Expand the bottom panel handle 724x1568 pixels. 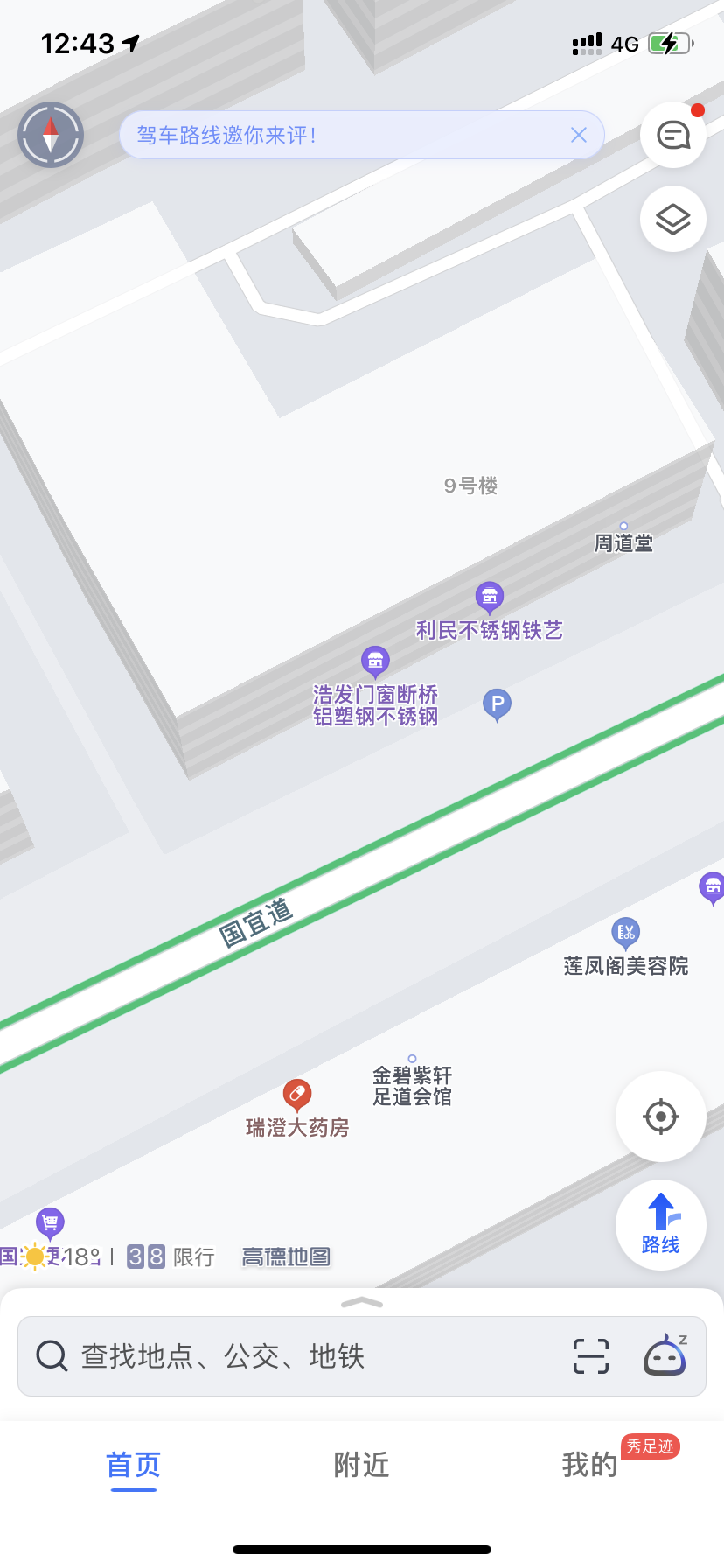tap(362, 1302)
